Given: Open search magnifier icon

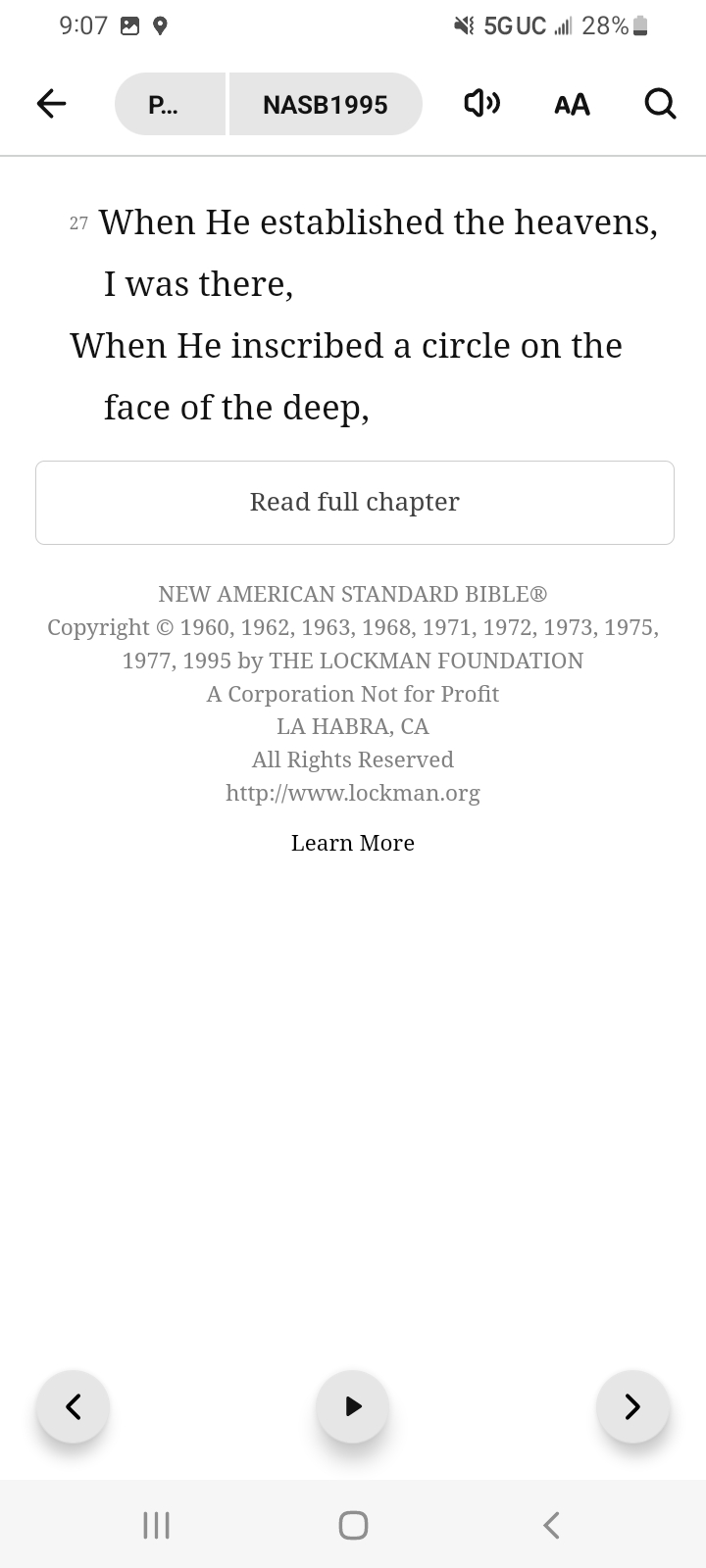Looking at the screenshot, I should (x=660, y=103).
